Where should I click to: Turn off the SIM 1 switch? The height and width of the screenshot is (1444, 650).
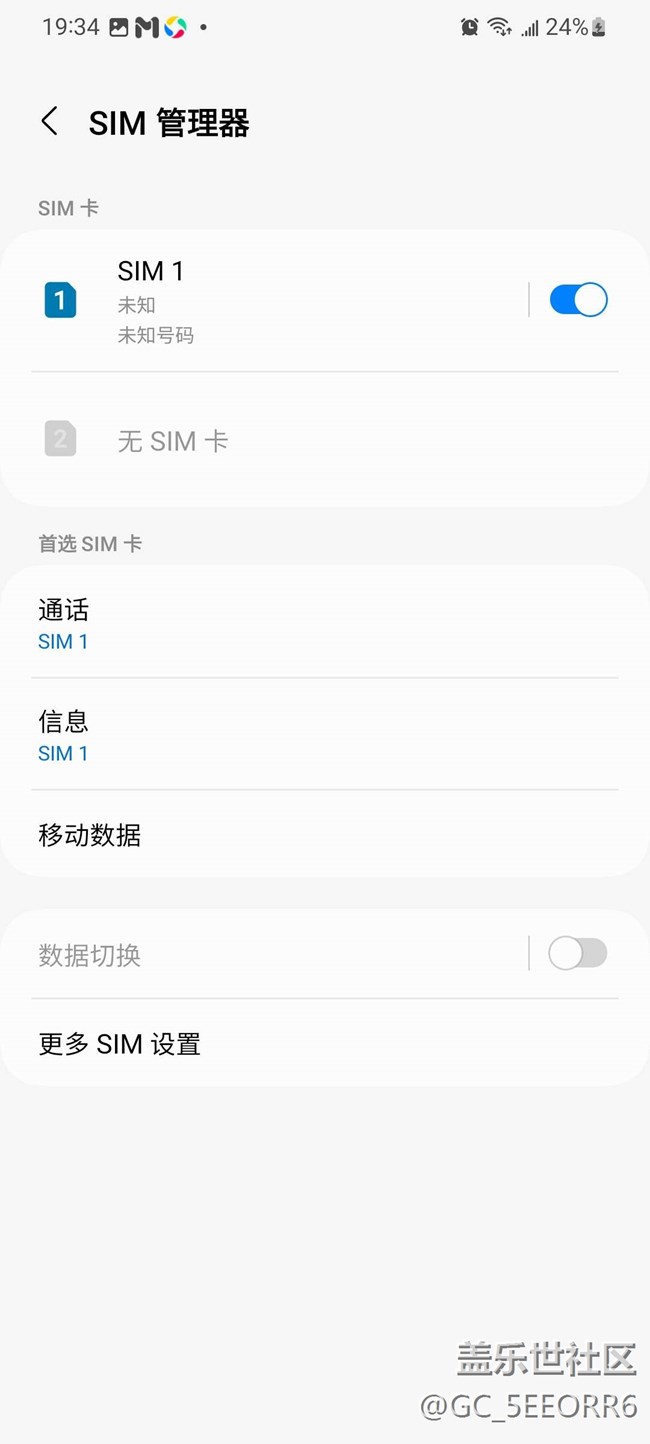(x=578, y=300)
